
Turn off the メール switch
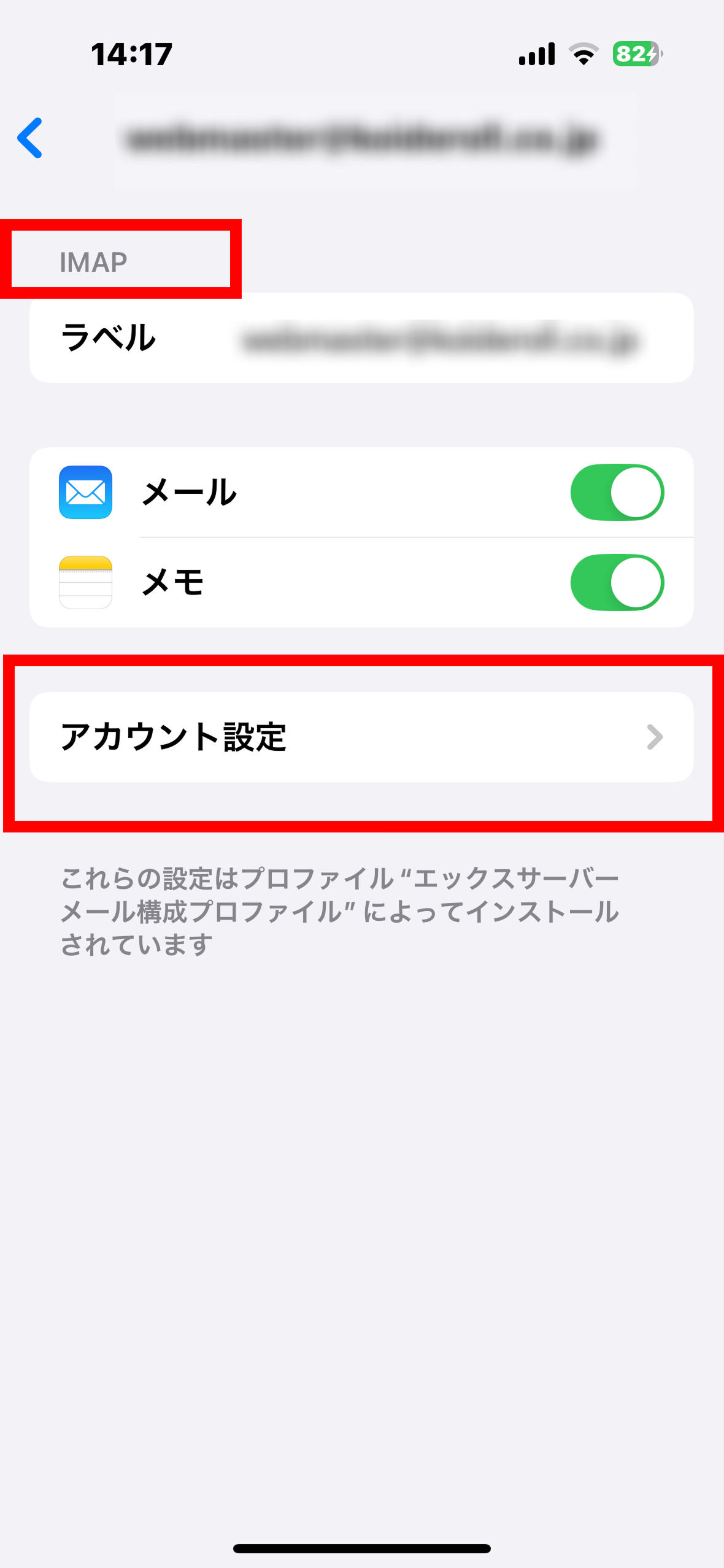pyautogui.click(x=617, y=492)
